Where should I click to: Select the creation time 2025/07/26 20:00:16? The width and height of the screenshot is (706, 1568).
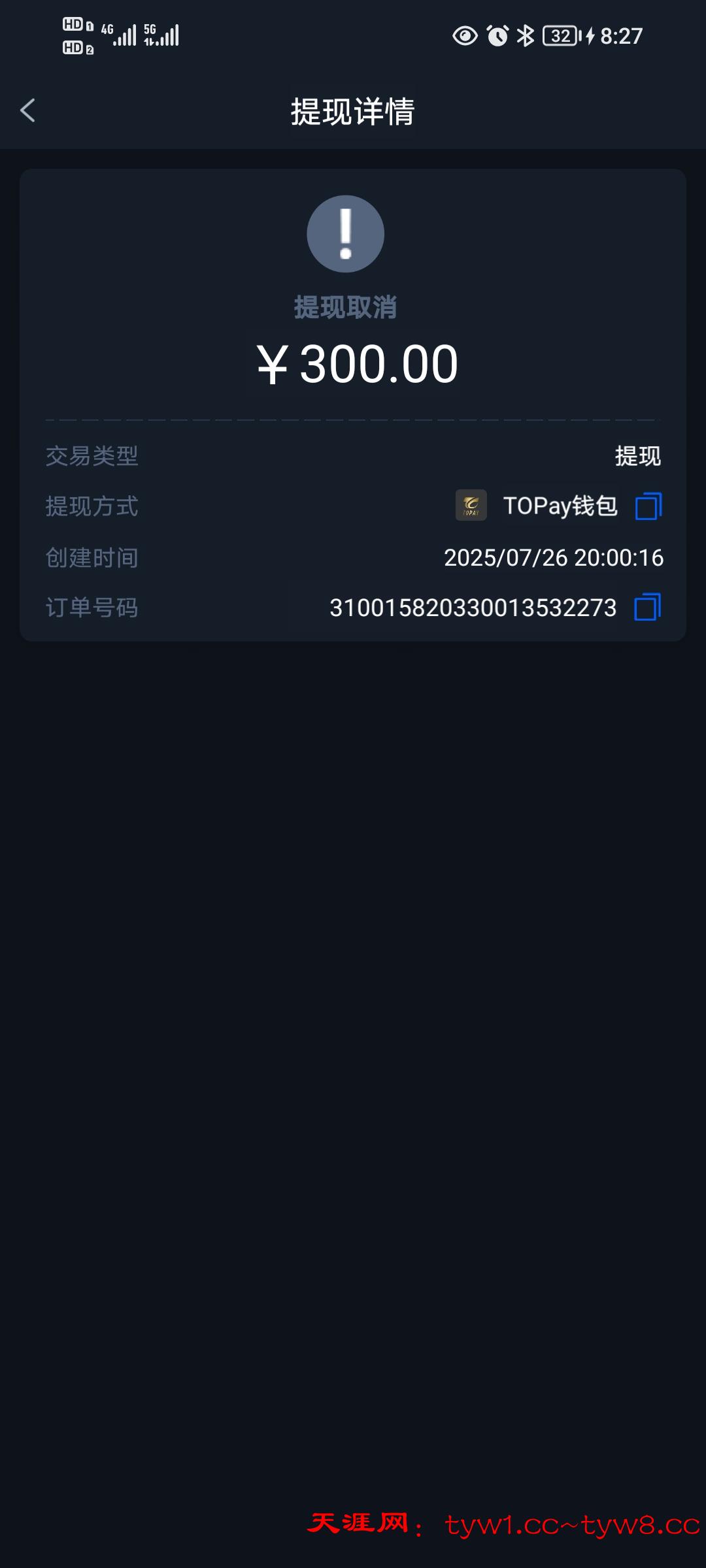point(554,557)
